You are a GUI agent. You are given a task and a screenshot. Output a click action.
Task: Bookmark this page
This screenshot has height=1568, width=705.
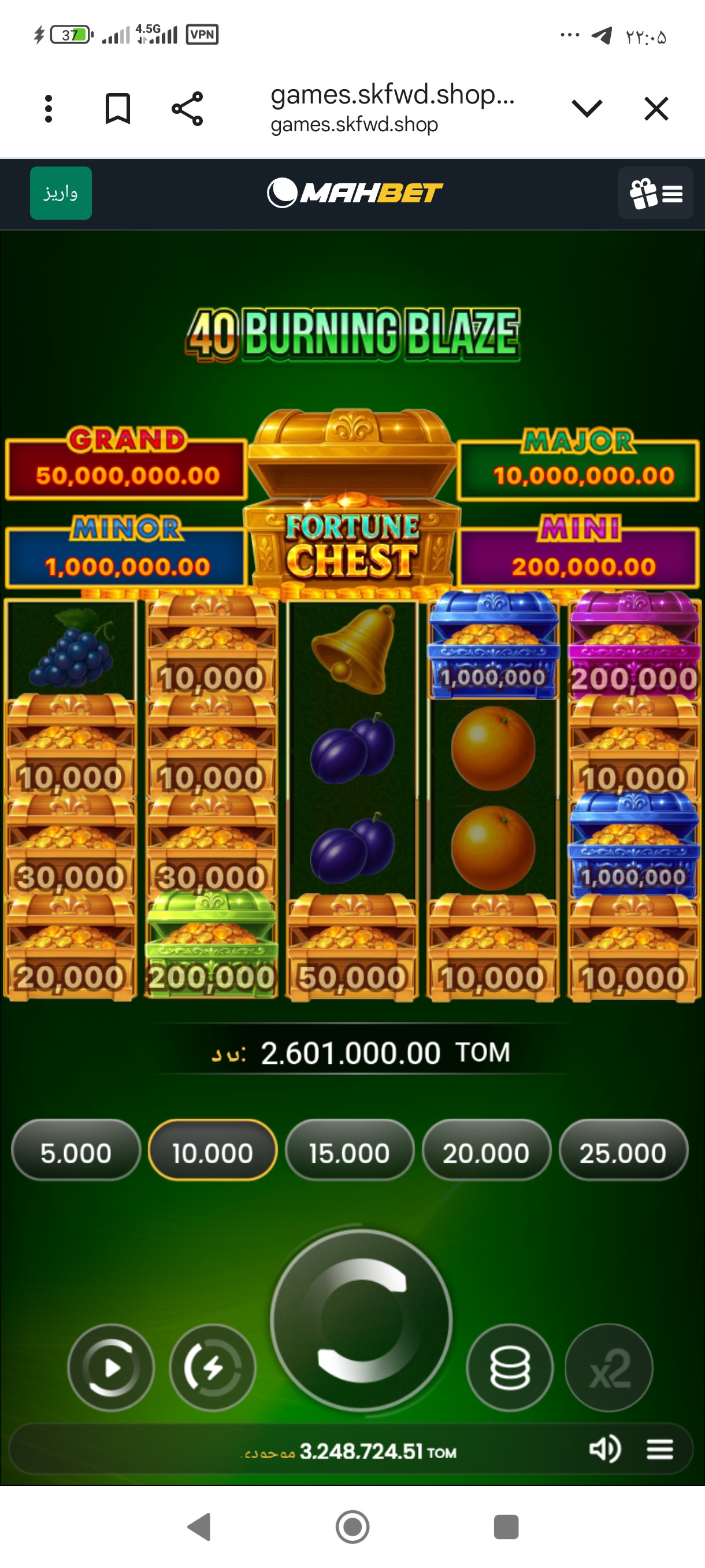pos(117,109)
